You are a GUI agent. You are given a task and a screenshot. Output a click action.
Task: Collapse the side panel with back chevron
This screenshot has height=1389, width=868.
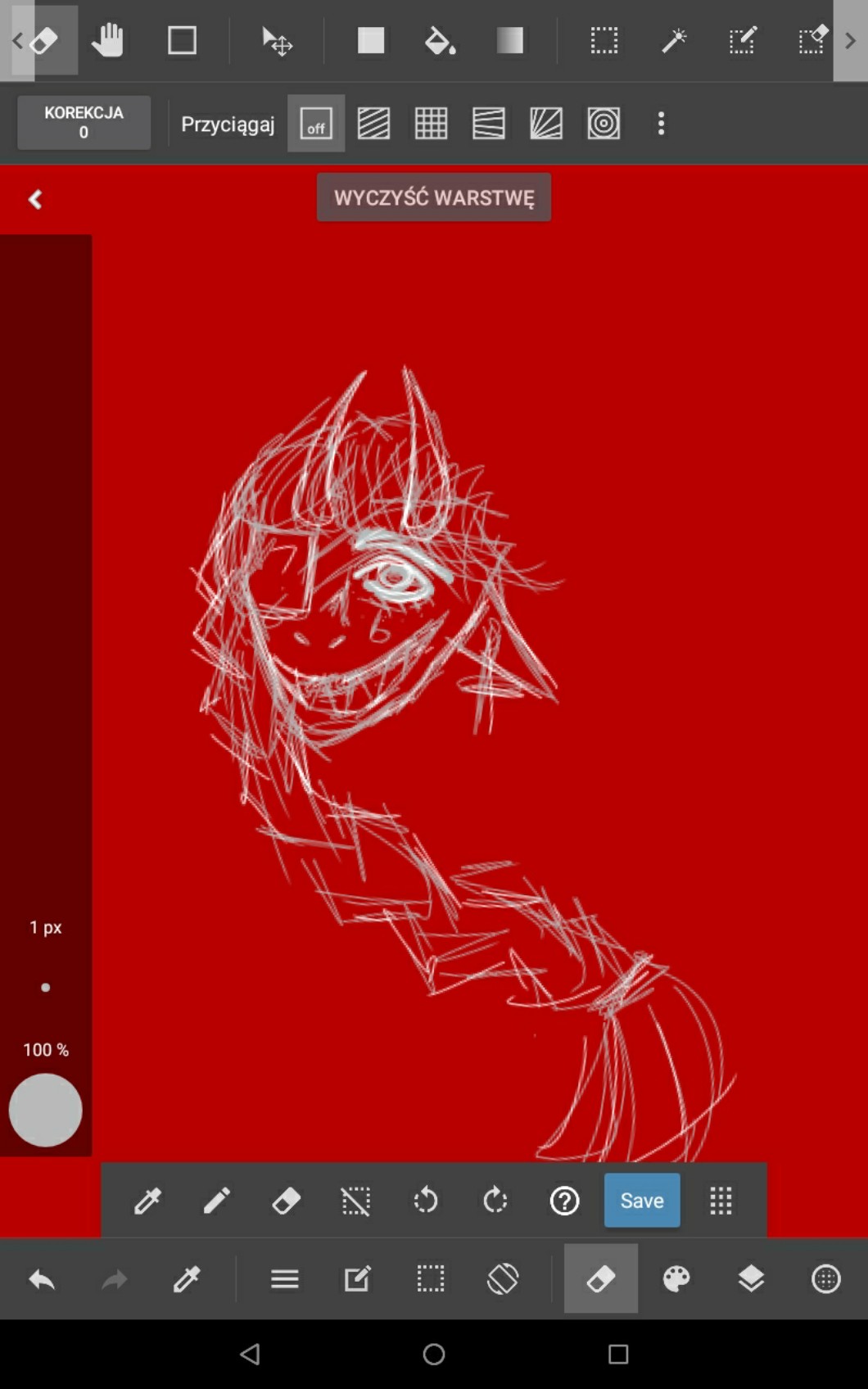point(35,199)
